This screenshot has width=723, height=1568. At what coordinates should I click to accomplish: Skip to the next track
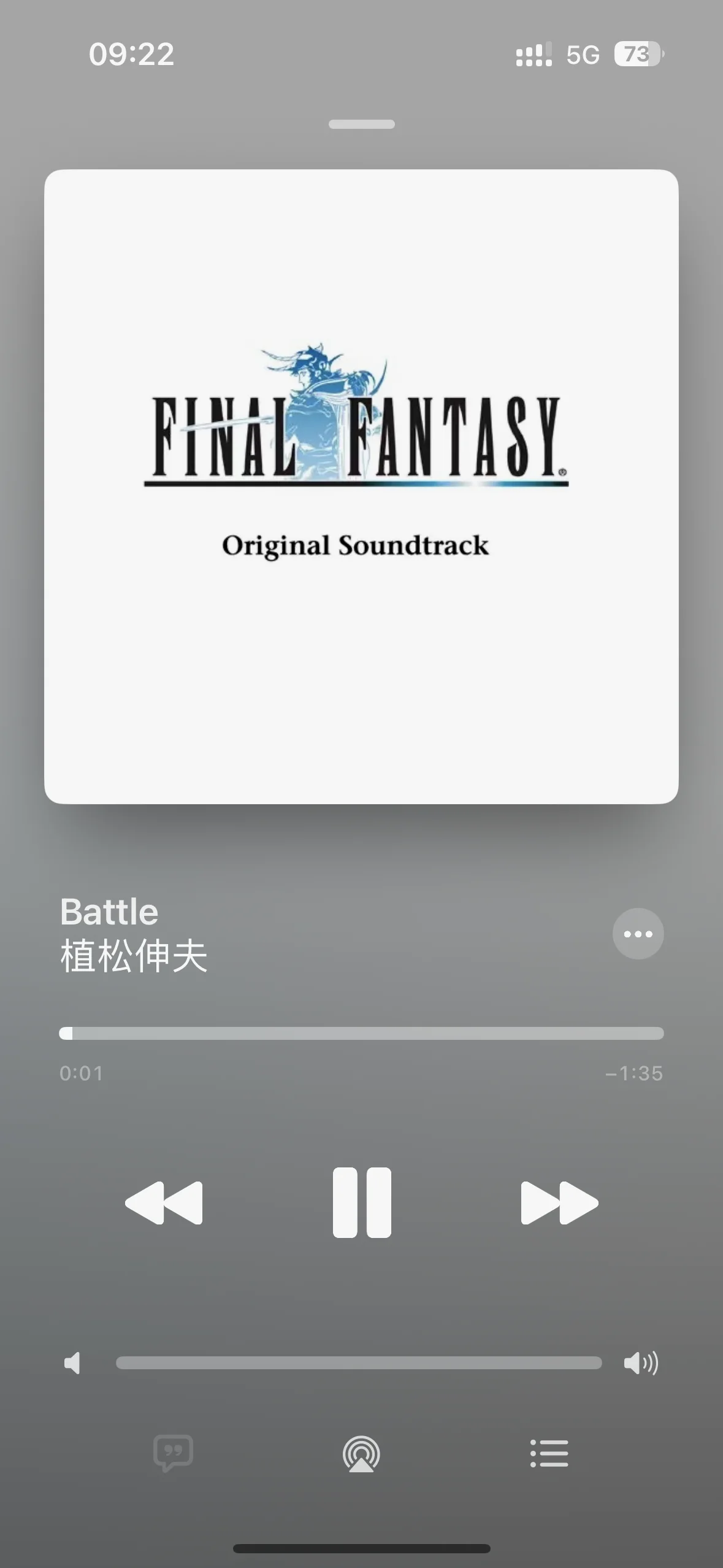pyautogui.click(x=559, y=1202)
